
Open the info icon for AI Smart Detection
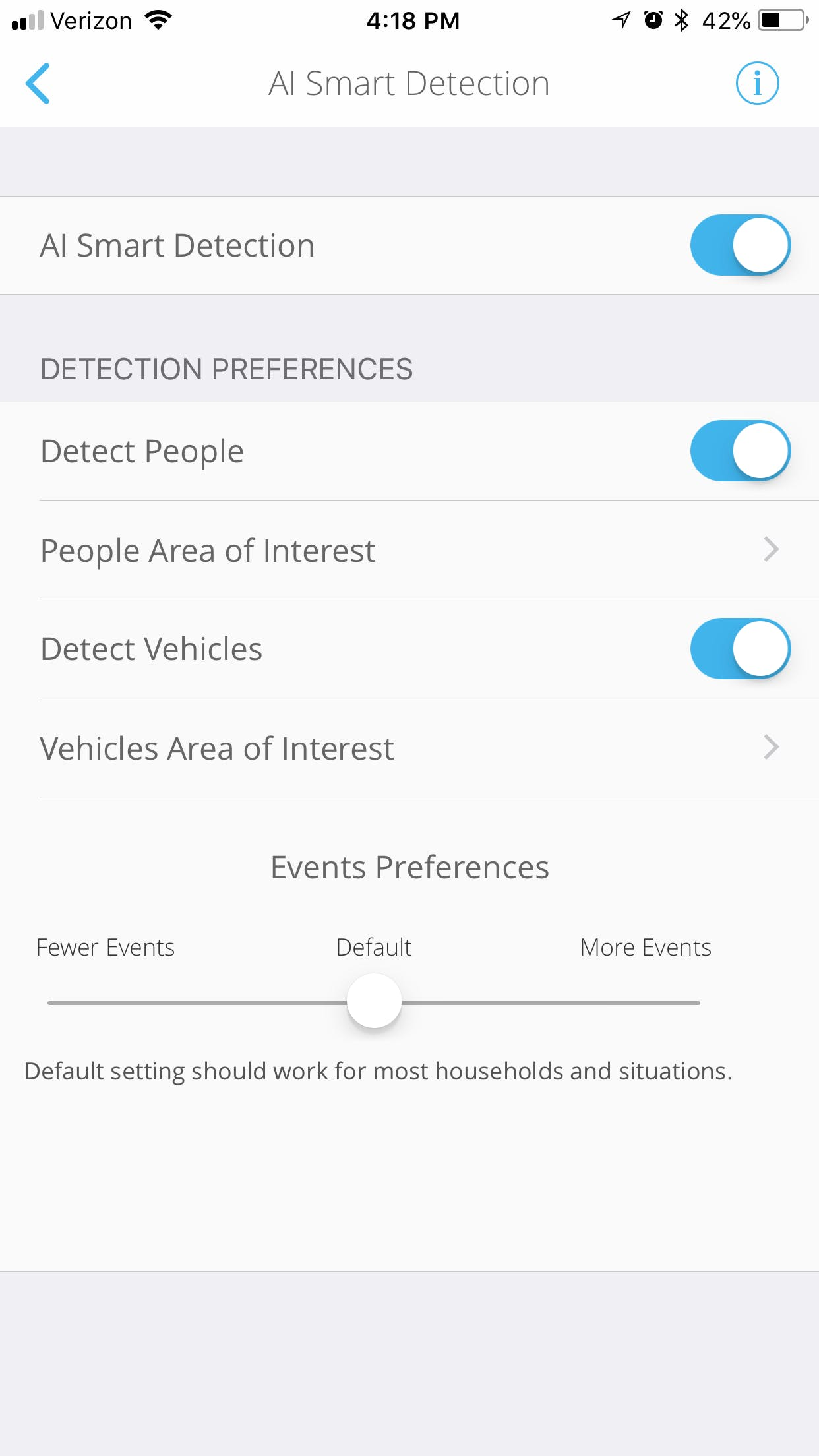click(757, 84)
